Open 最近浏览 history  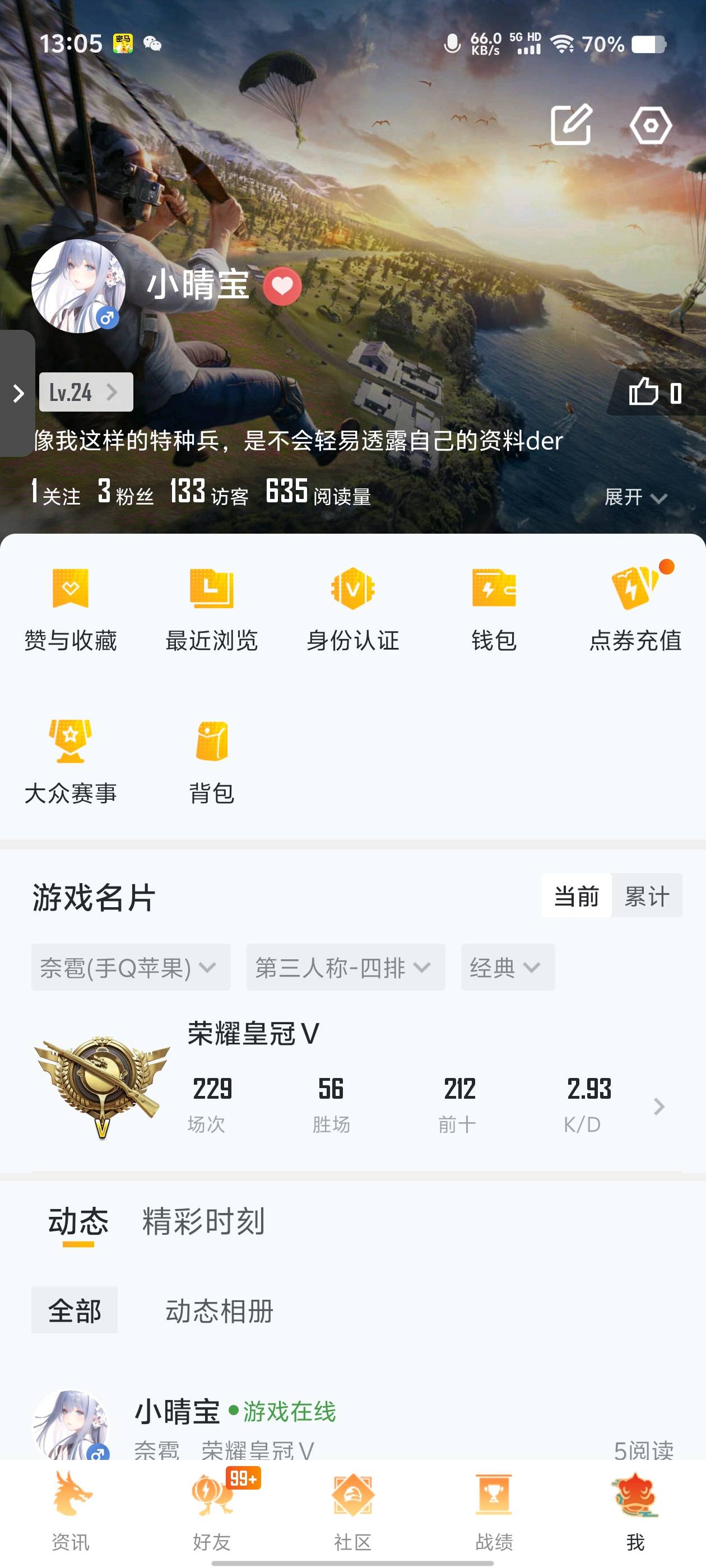(211, 610)
